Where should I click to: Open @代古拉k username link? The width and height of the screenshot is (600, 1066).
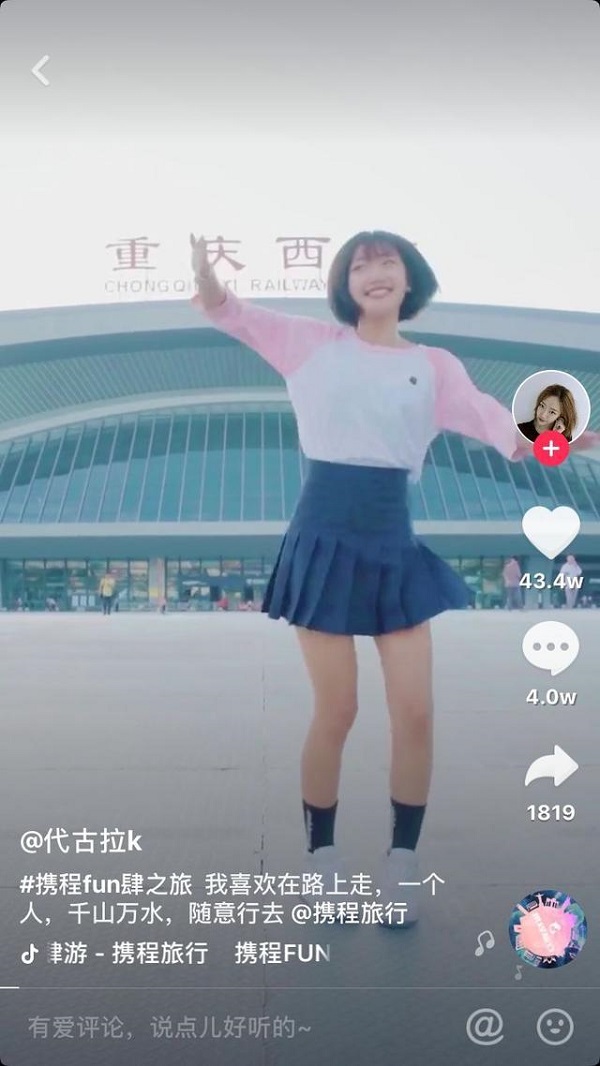coord(81,841)
